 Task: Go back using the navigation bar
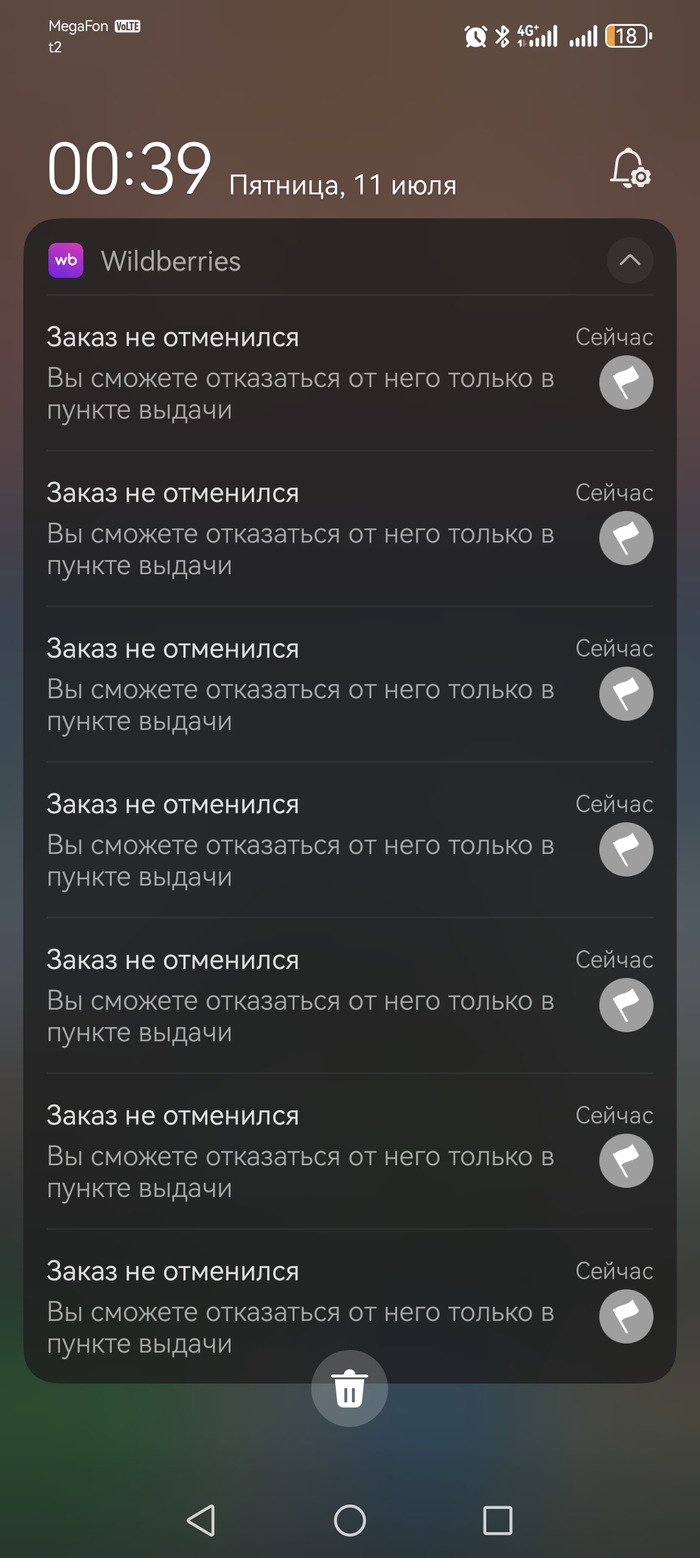click(x=201, y=1520)
